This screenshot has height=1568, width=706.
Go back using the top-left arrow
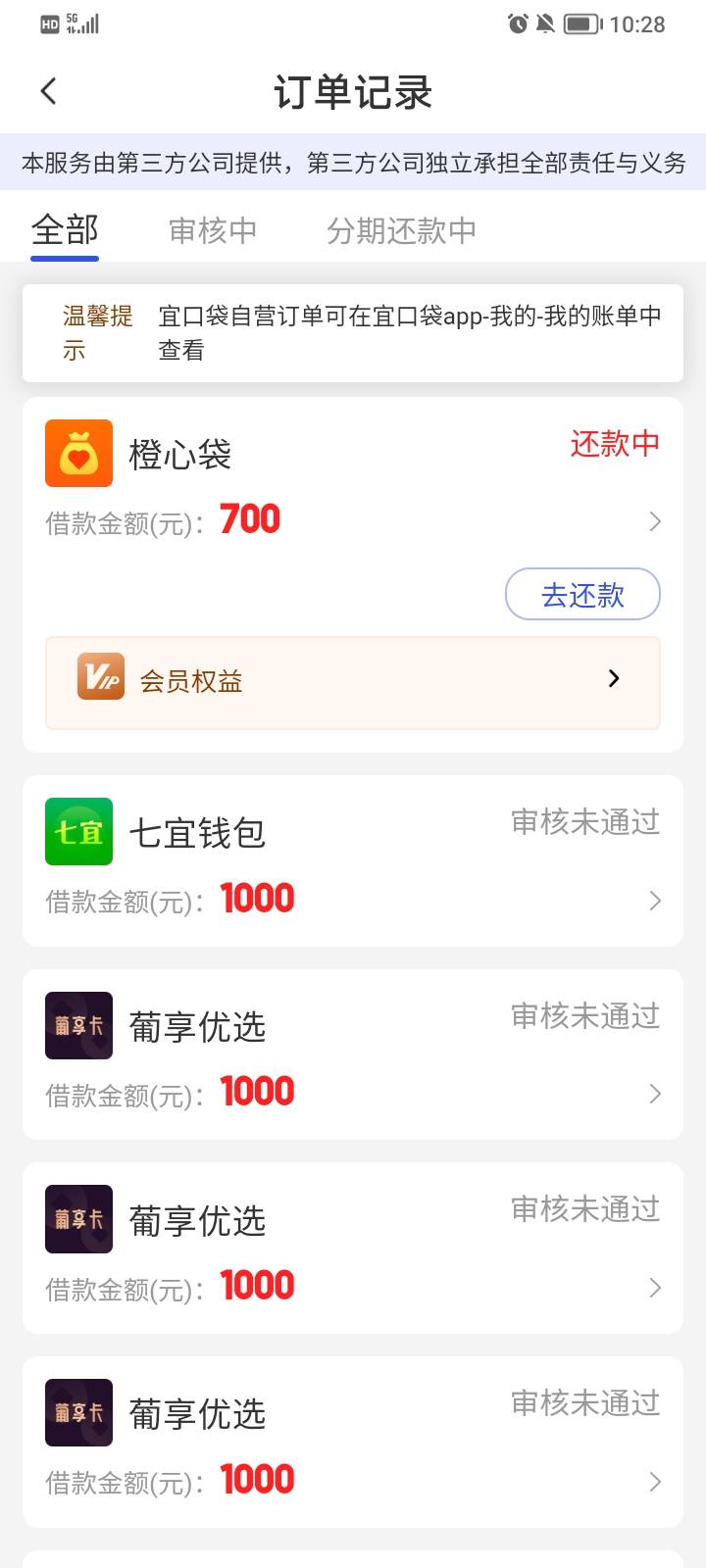pos(48,92)
